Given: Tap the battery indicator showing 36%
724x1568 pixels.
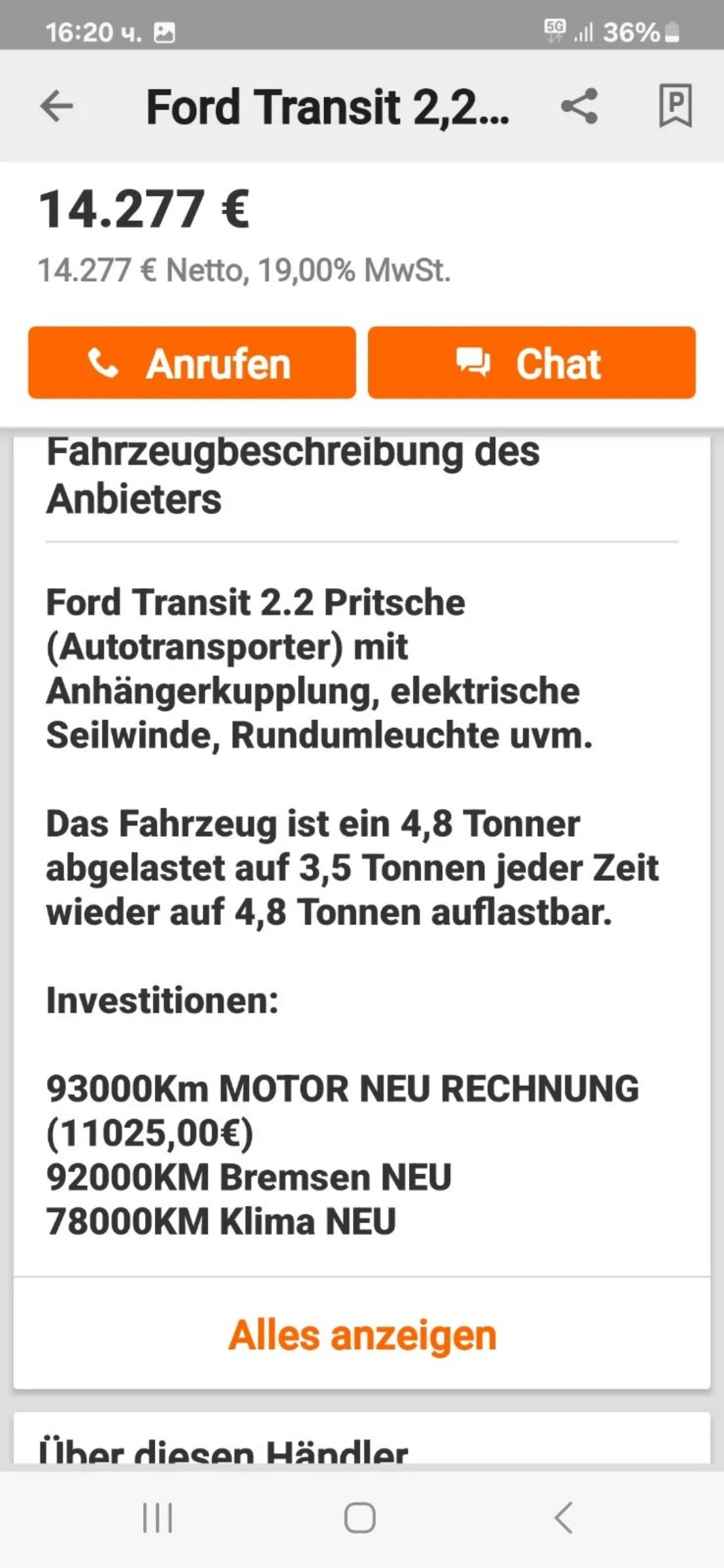Looking at the screenshot, I should pos(633,29).
